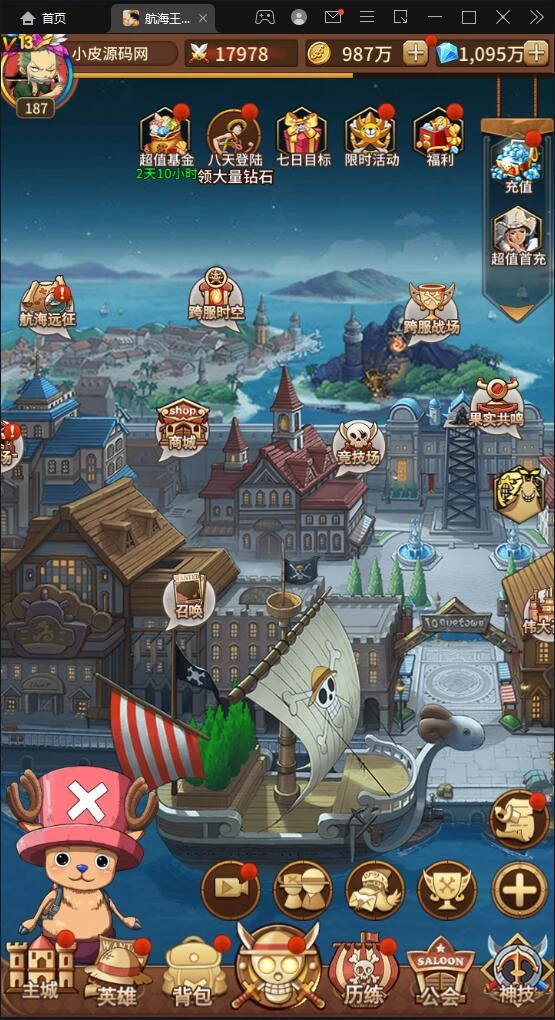Open the 超值首充 first recharge offer
This screenshot has width=555, height=1020.
(518, 237)
